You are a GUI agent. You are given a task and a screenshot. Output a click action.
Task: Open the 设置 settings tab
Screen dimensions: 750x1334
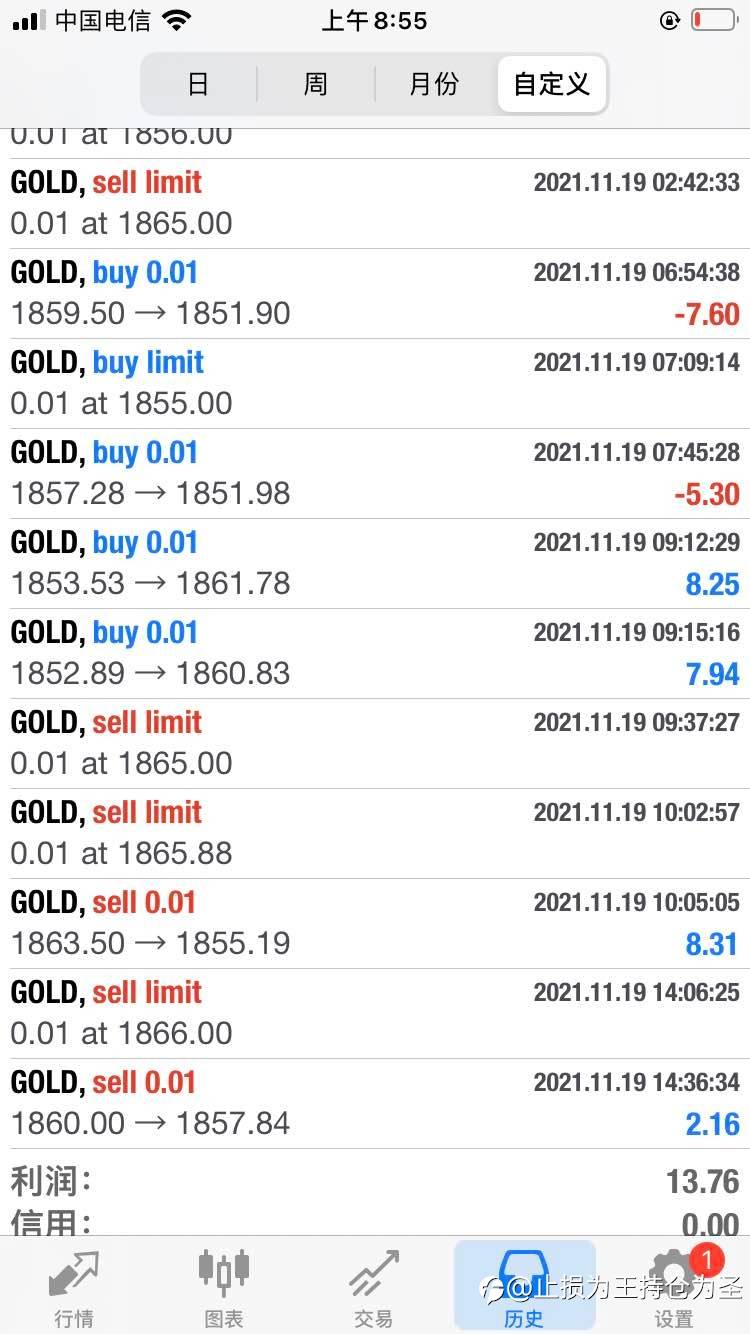point(674,1288)
